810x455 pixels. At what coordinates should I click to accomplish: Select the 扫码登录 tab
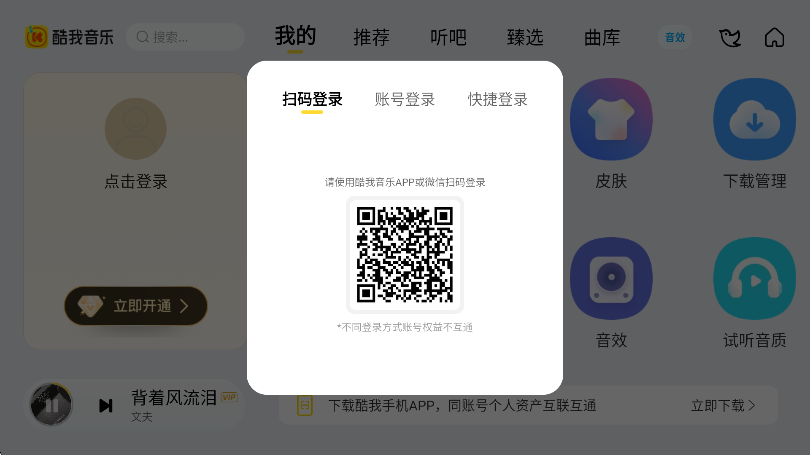tap(312, 99)
